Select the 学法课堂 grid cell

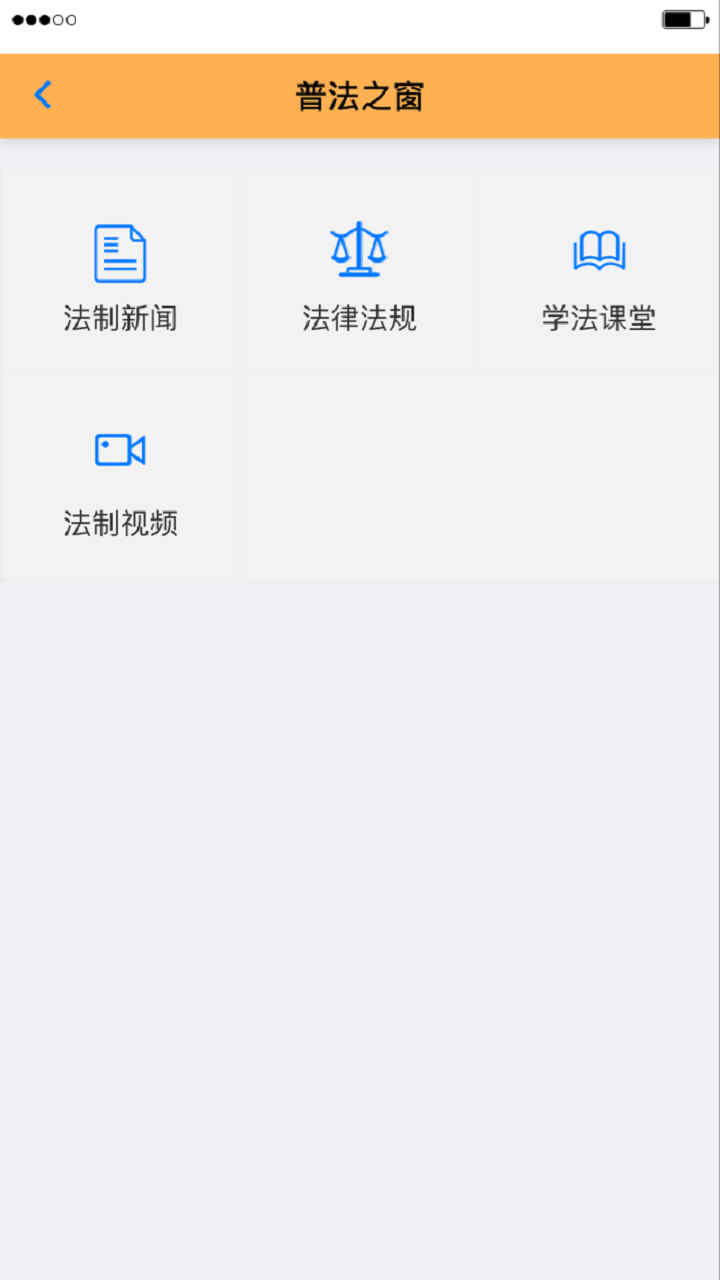pyautogui.click(x=599, y=271)
